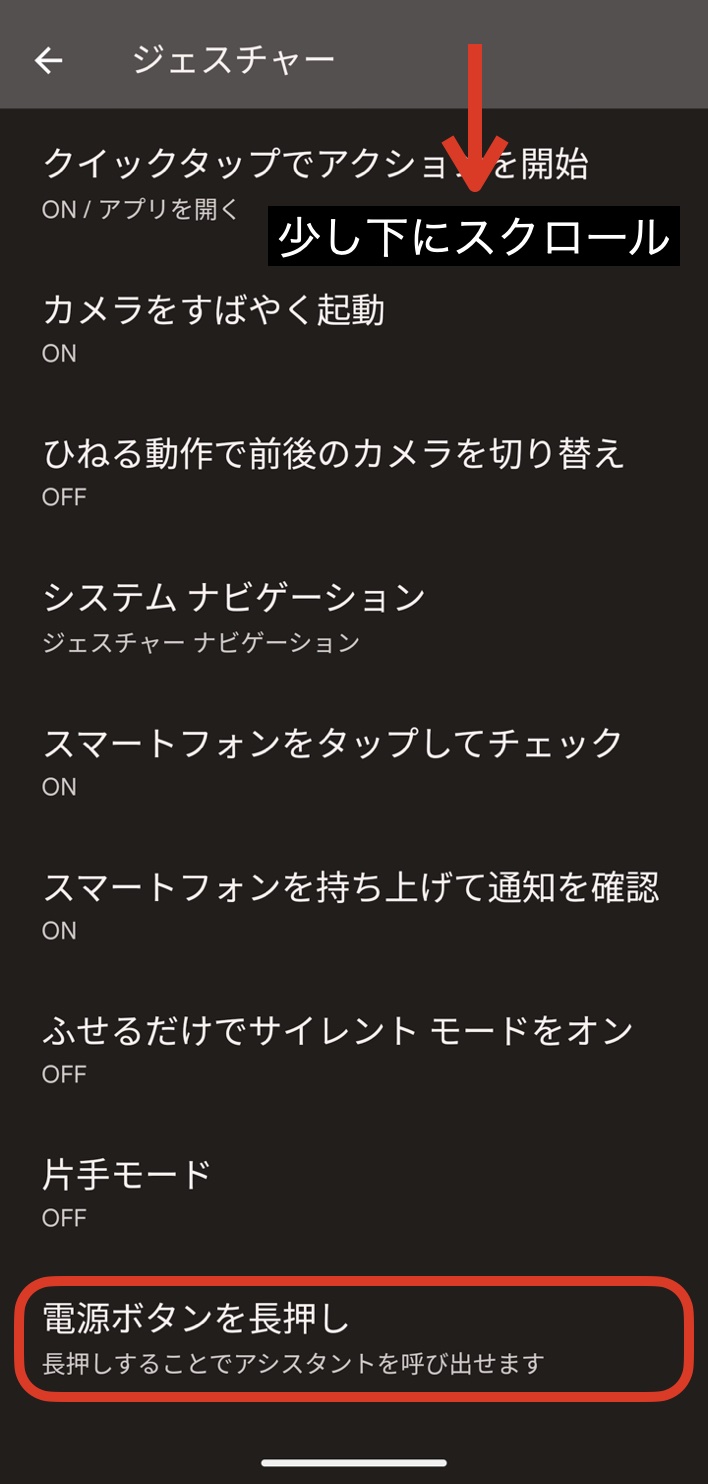The width and height of the screenshot is (708, 1484).
Task: Open 片手モード setting
Action: [127, 1190]
